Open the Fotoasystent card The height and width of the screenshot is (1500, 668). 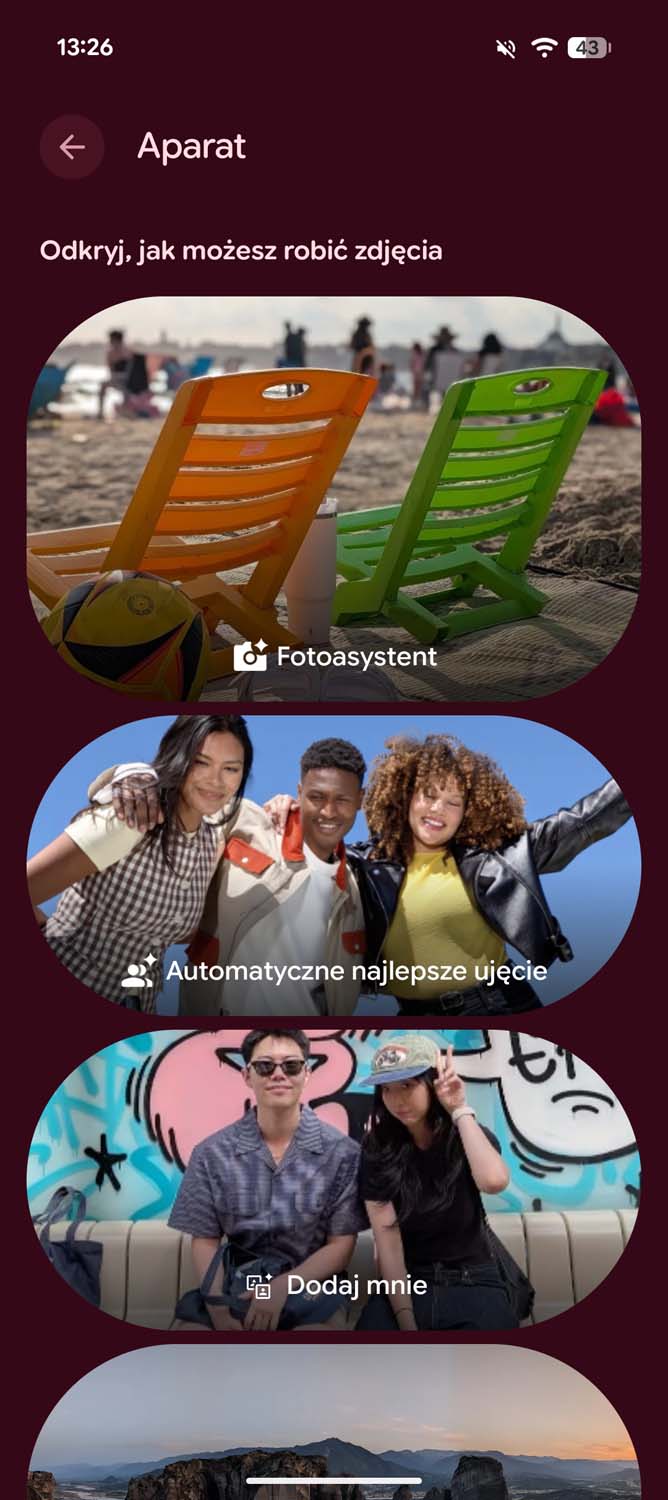pyautogui.click(x=334, y=500)
